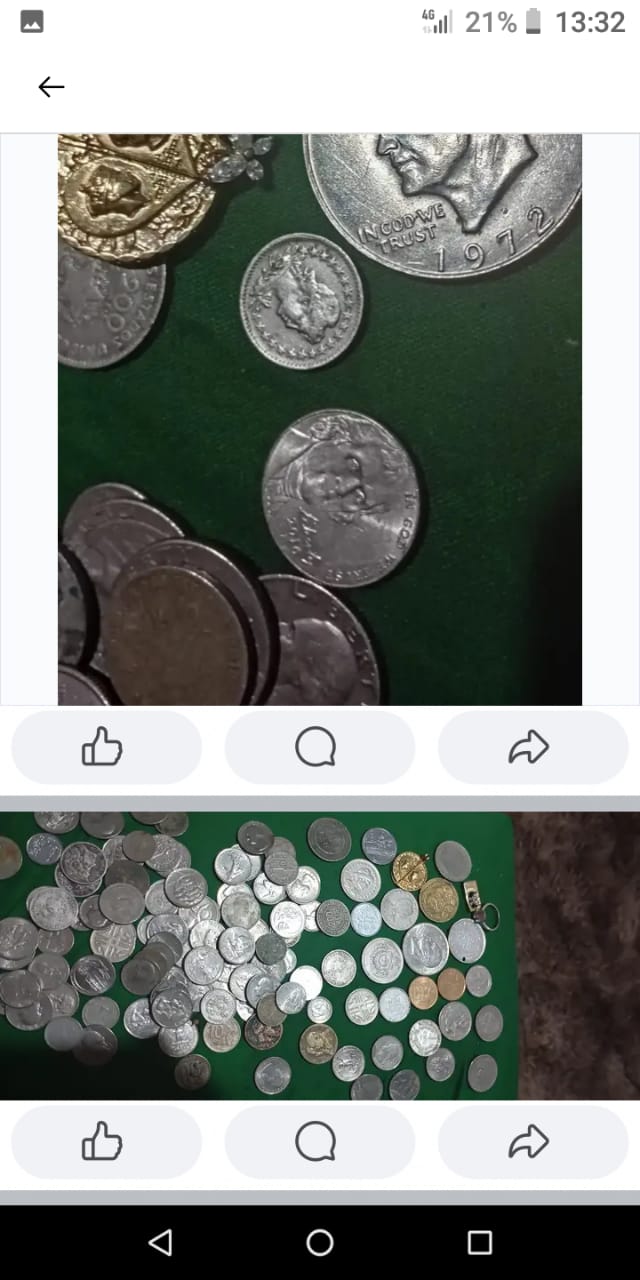Go back using the top arrow
The image size is (640, 1280).
coord(51,87)
